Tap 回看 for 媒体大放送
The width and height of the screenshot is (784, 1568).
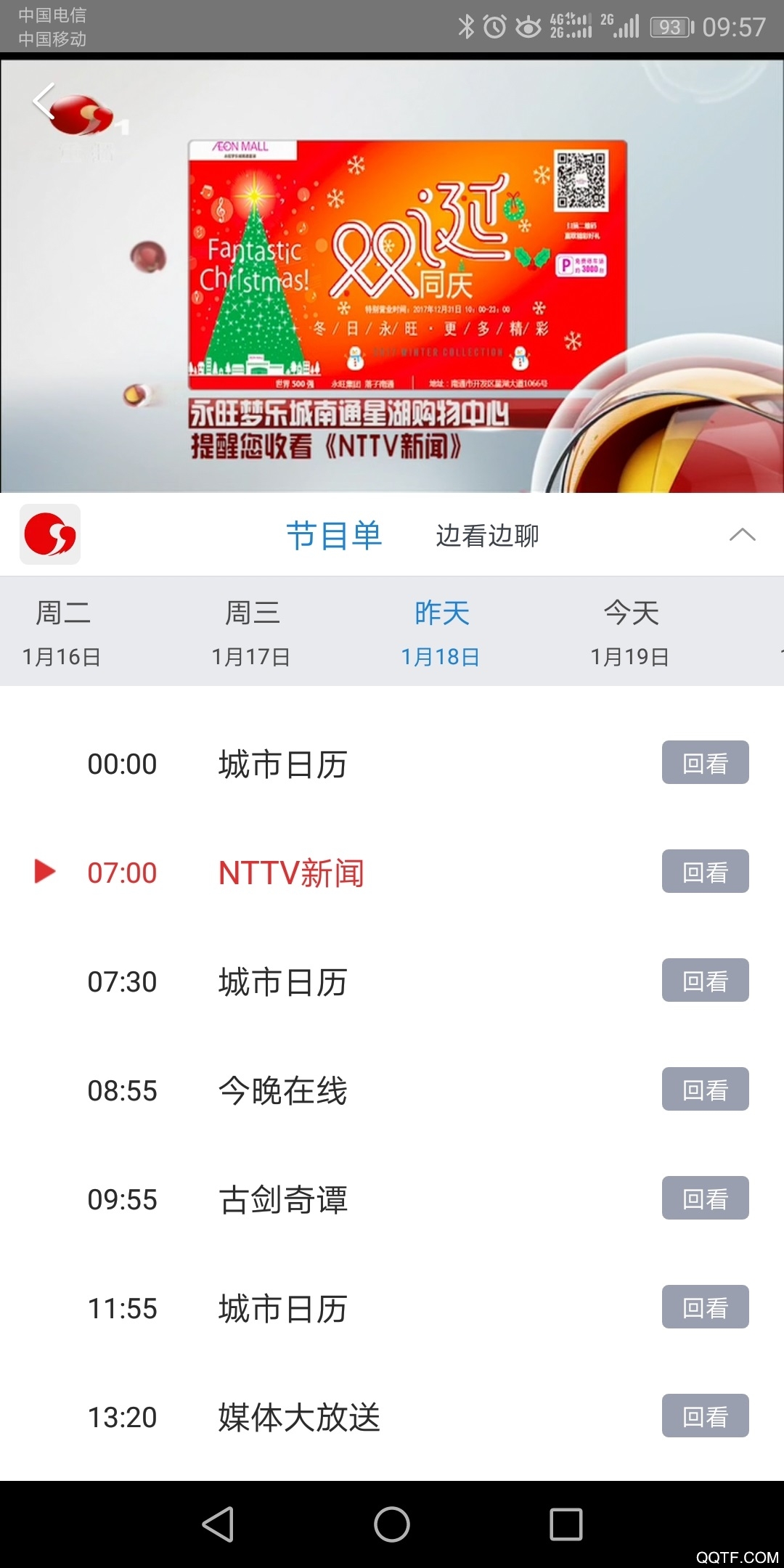(705, 1416)
